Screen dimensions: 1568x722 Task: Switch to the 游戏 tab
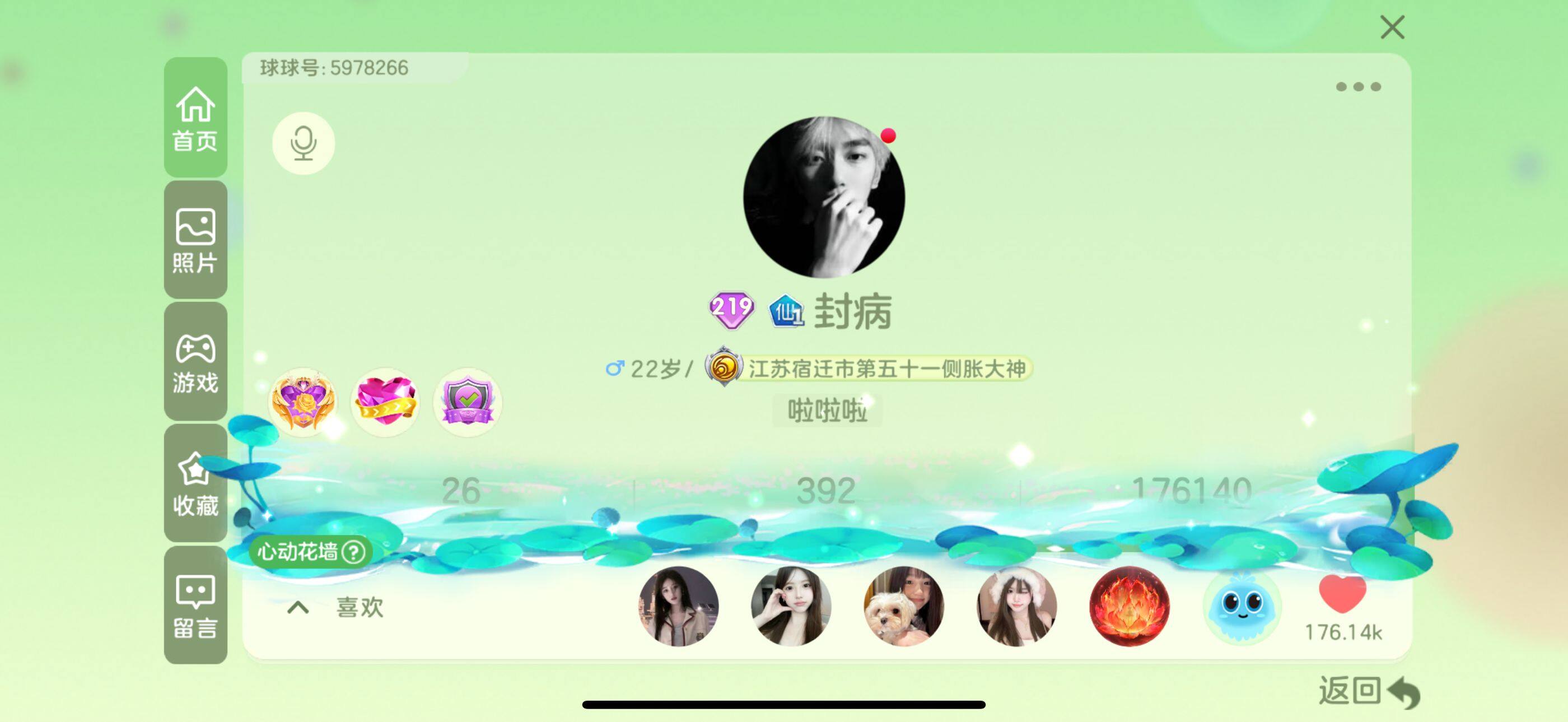click(x=195, y=362)
